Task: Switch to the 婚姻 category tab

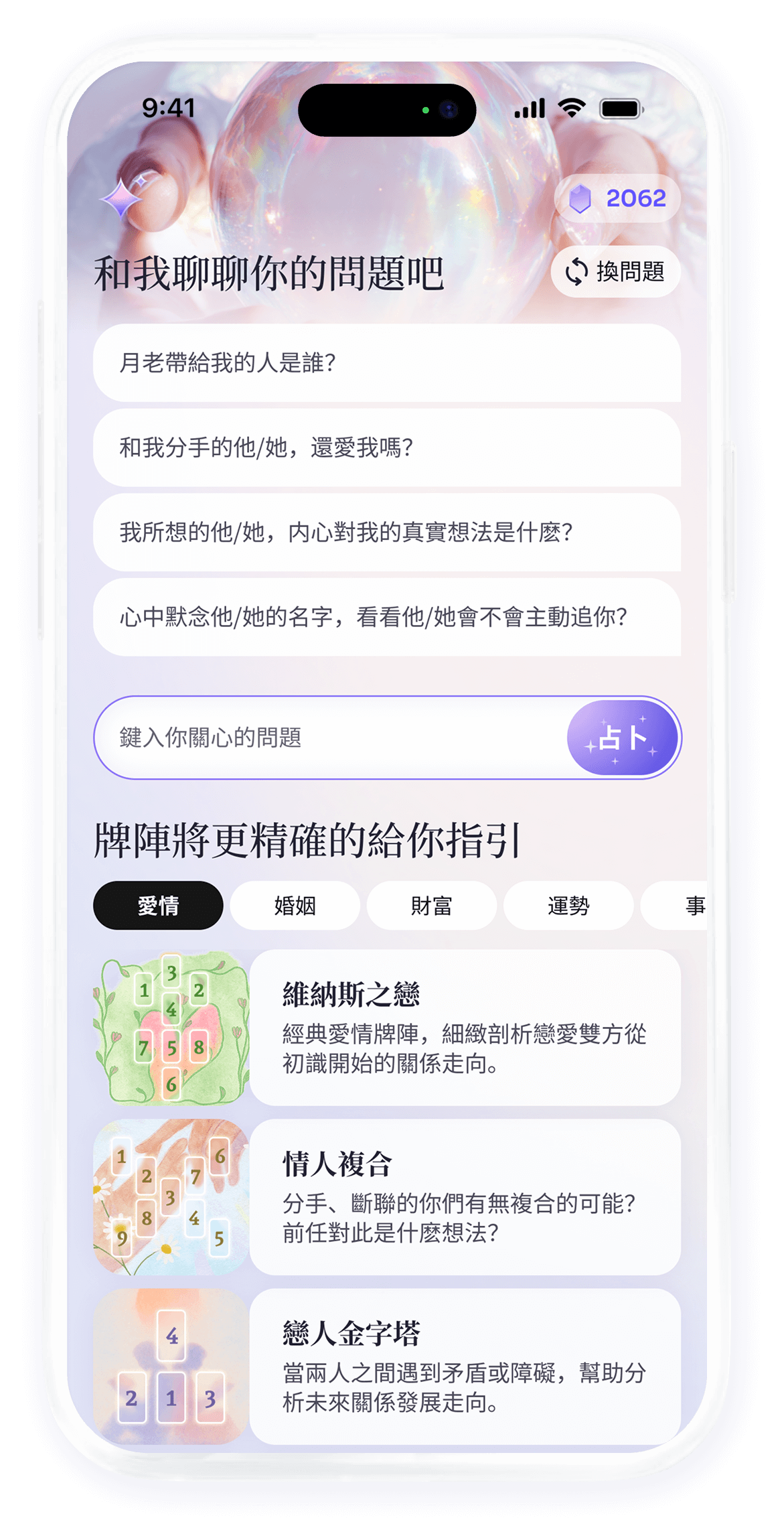Action: (295, 906)
